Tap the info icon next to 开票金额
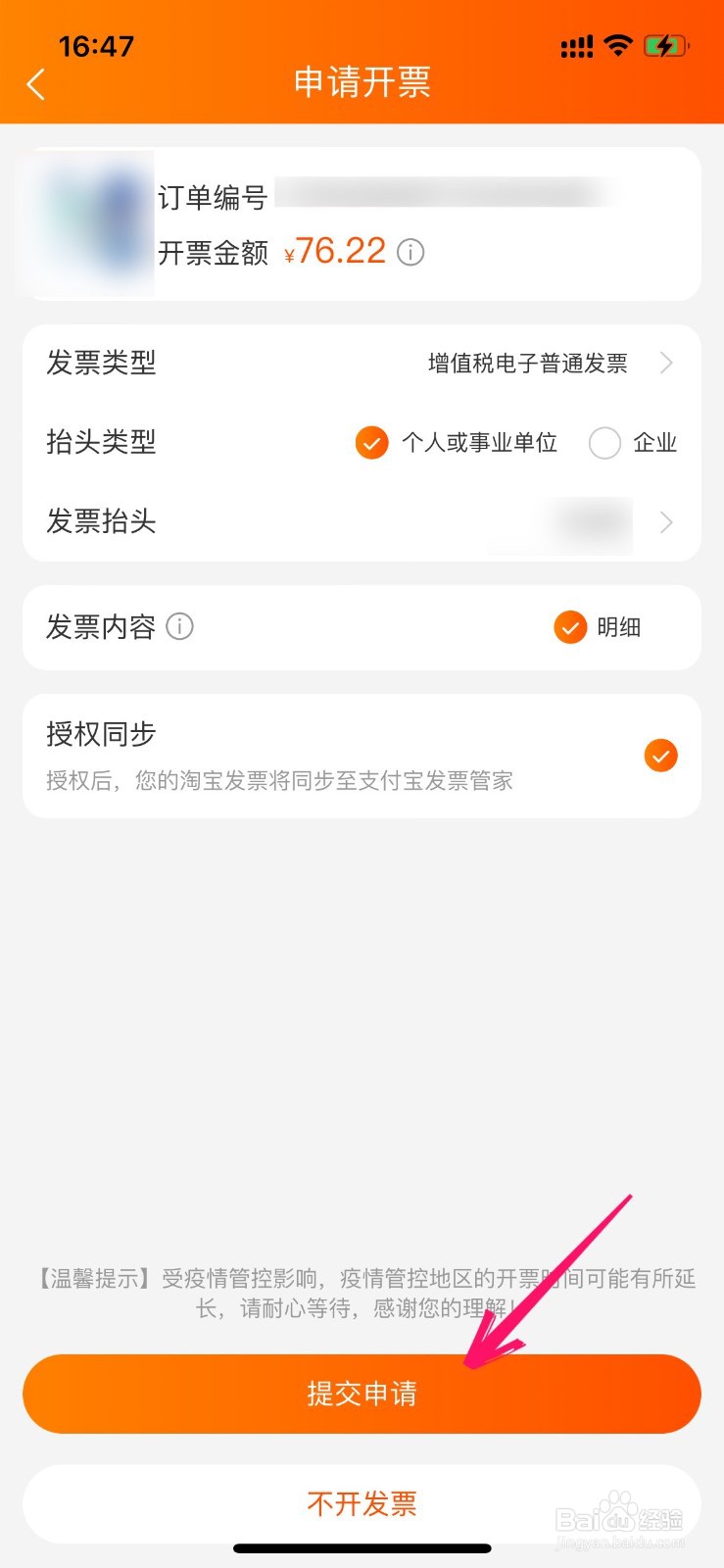 [x=411, y=253]
